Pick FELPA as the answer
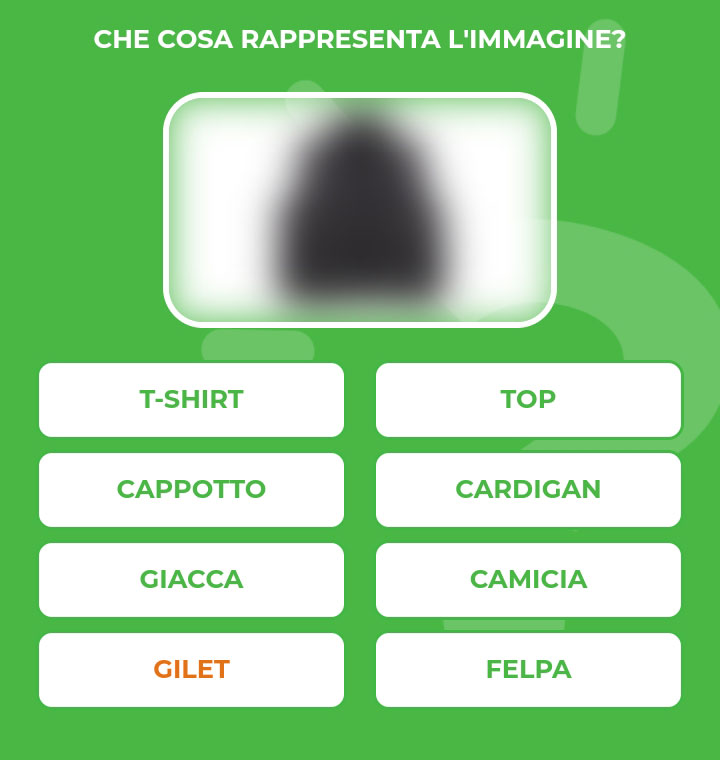Screen dimensions: 720x760 point(528,670)
